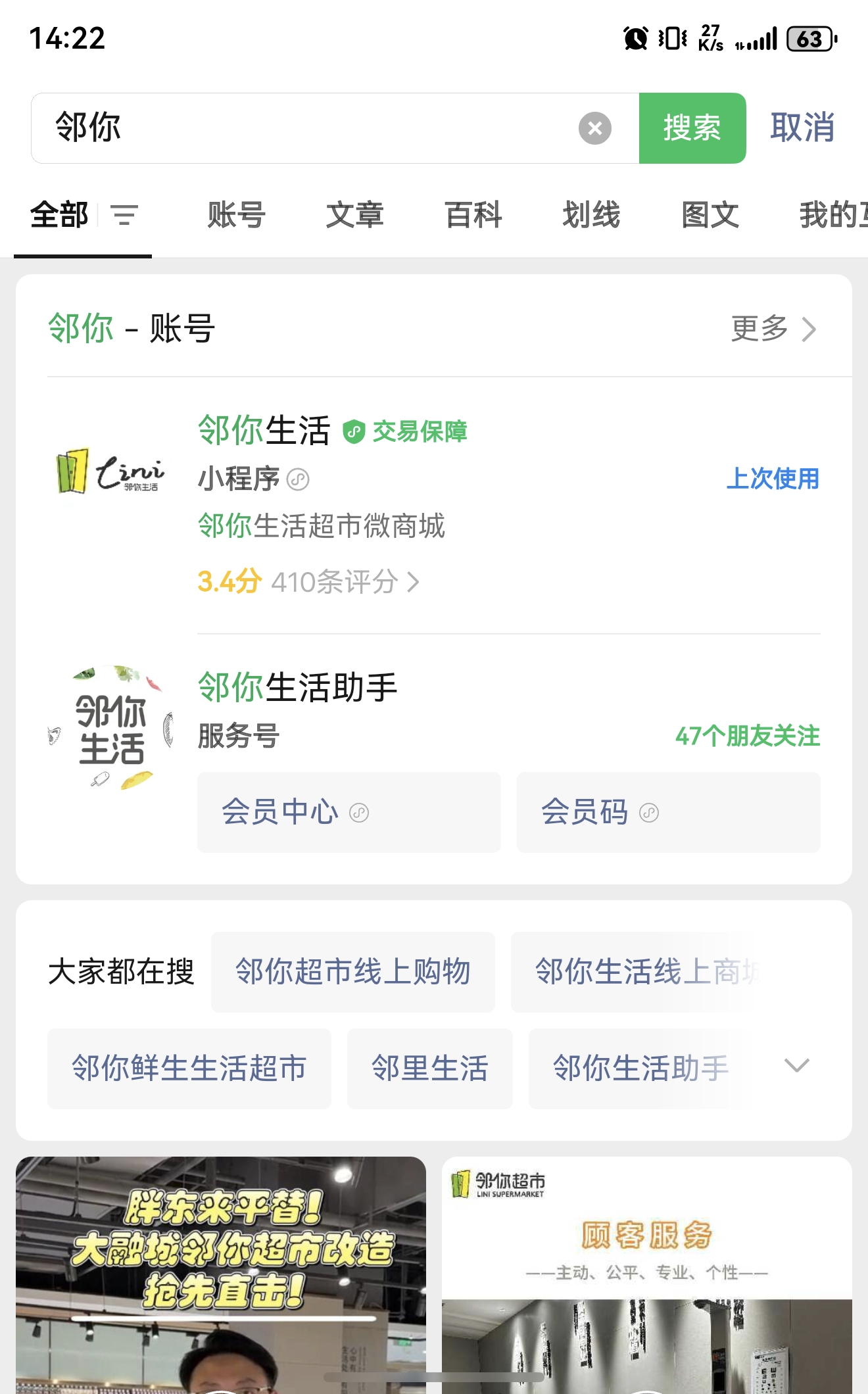Open the 顾客服务 image post
868x1394 pixels.
coord(646,1276)
